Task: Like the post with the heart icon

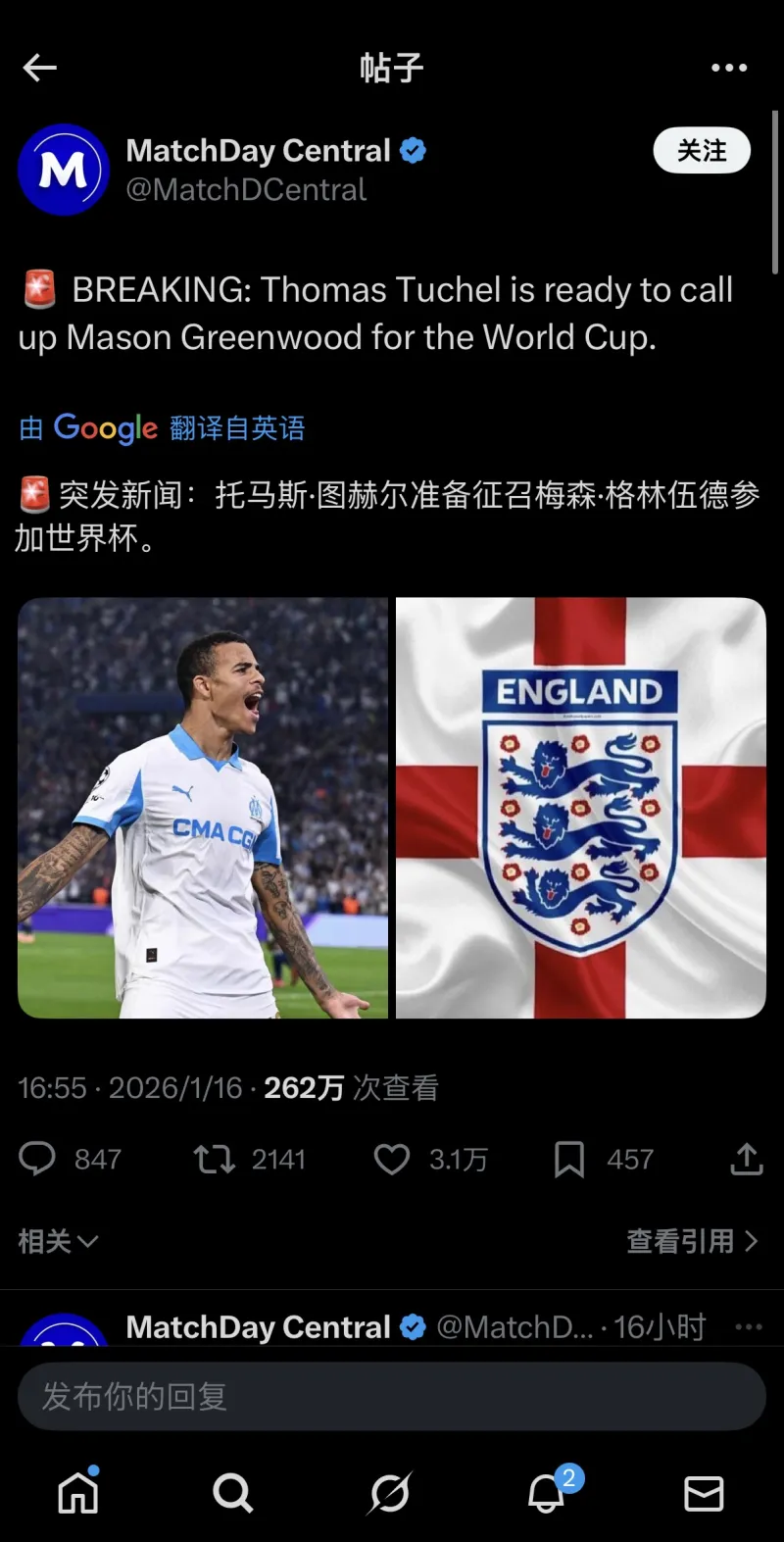Action: coord(391,1159)
